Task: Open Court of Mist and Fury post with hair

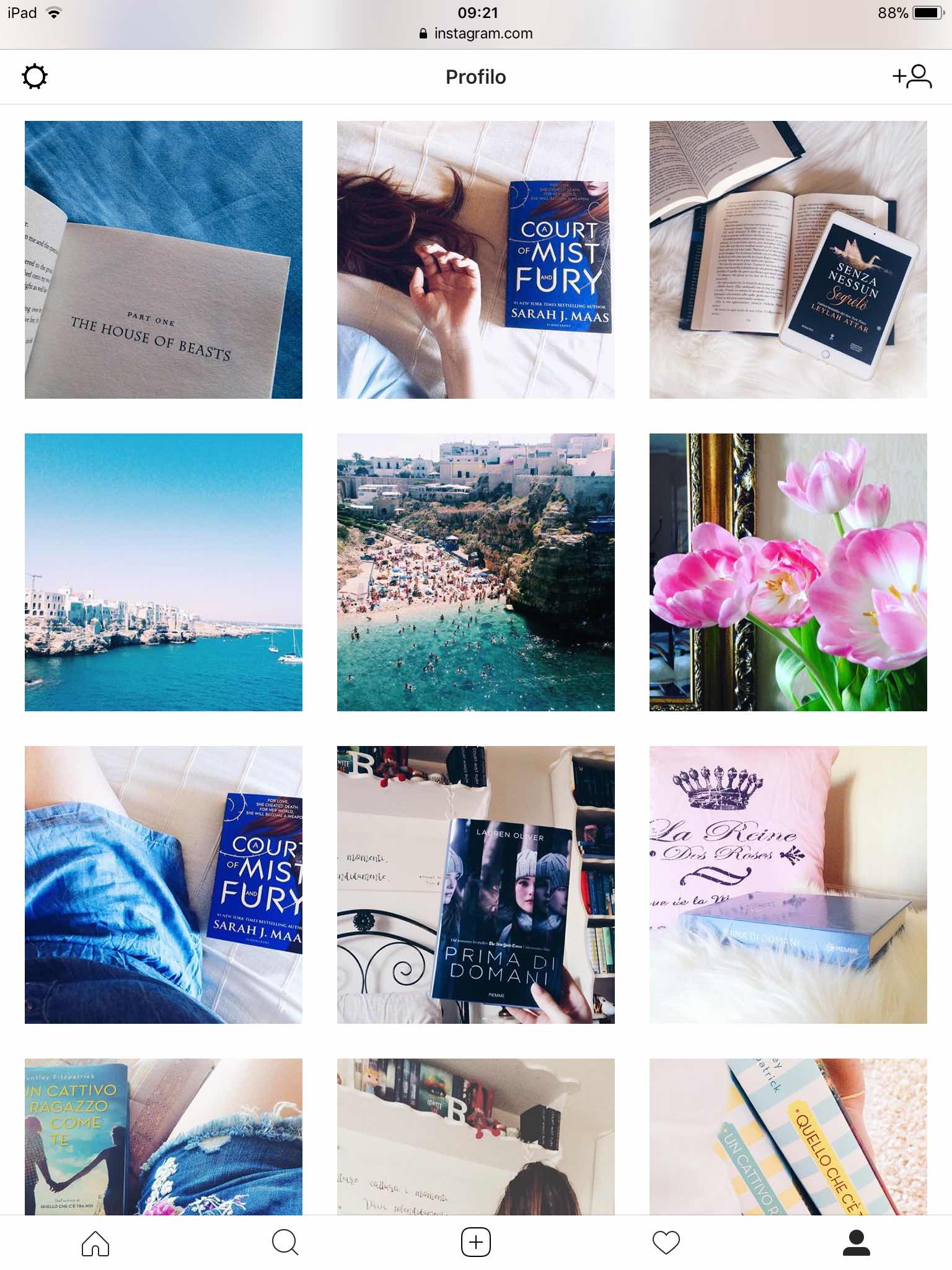Action: click(476, 259)
